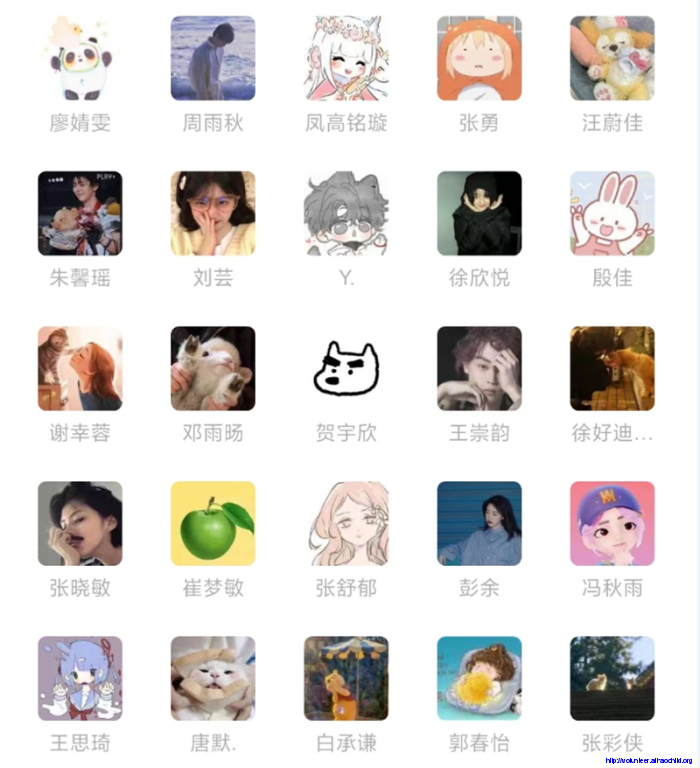
Task: Open 邓雨旸's profile
Action: [x=213, y=368]
